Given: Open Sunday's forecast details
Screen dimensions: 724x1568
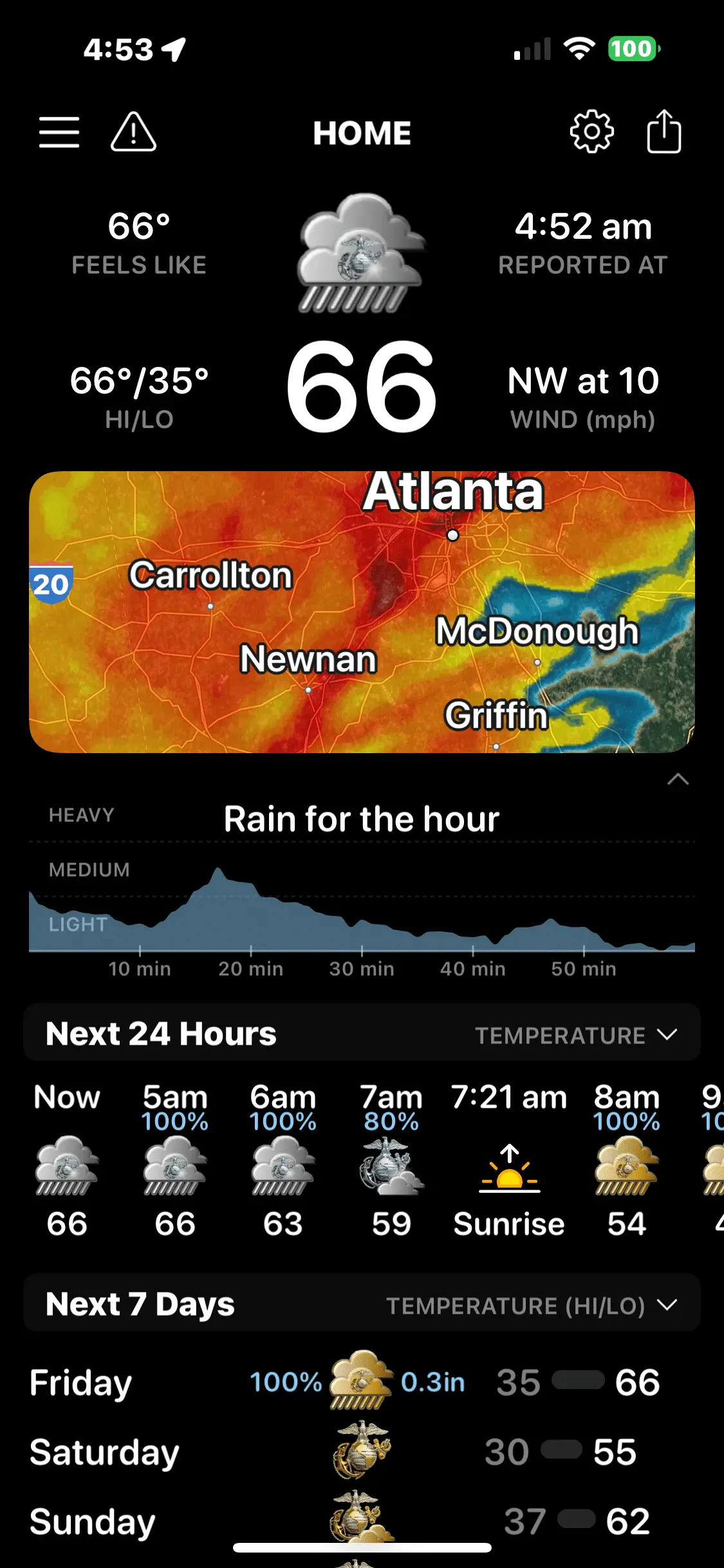Looking at the screenshot, I should 345,1522.
